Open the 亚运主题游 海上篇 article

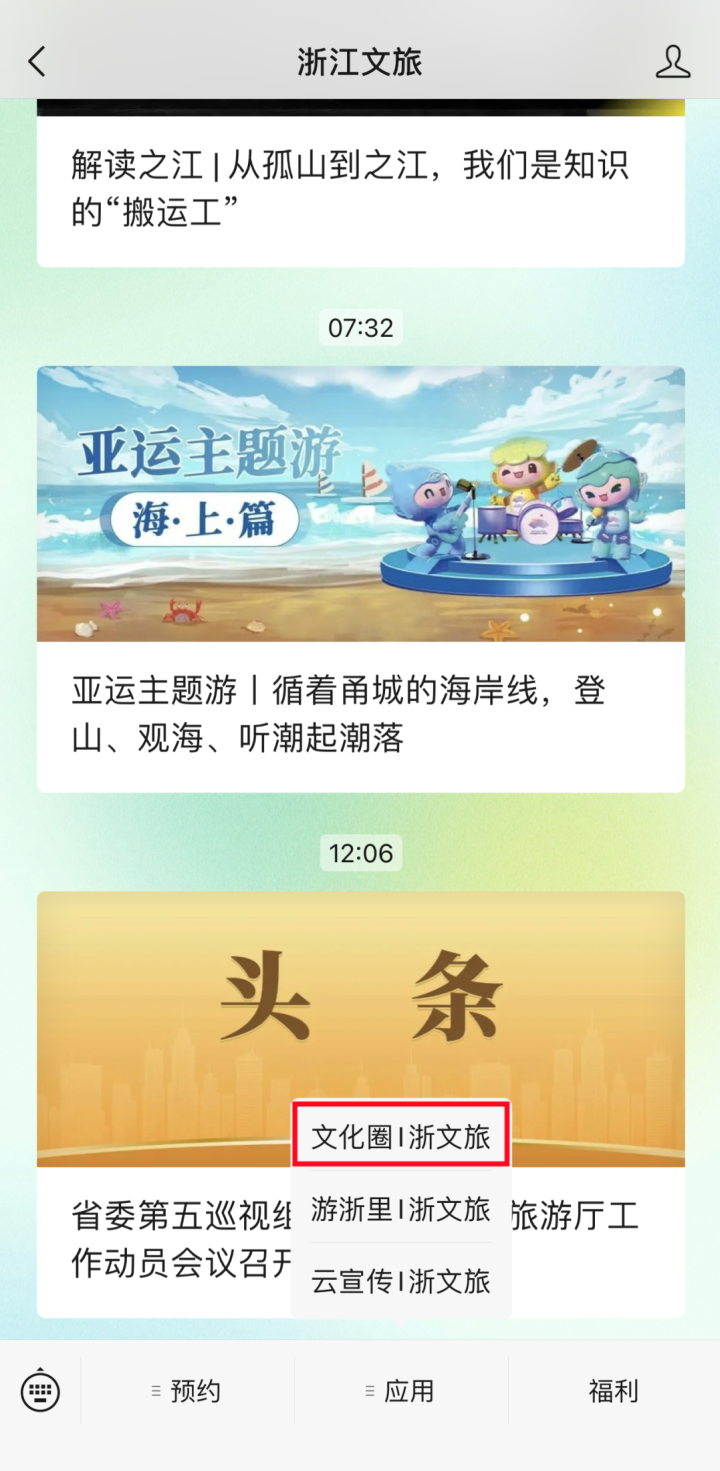(x=360, y=578)
